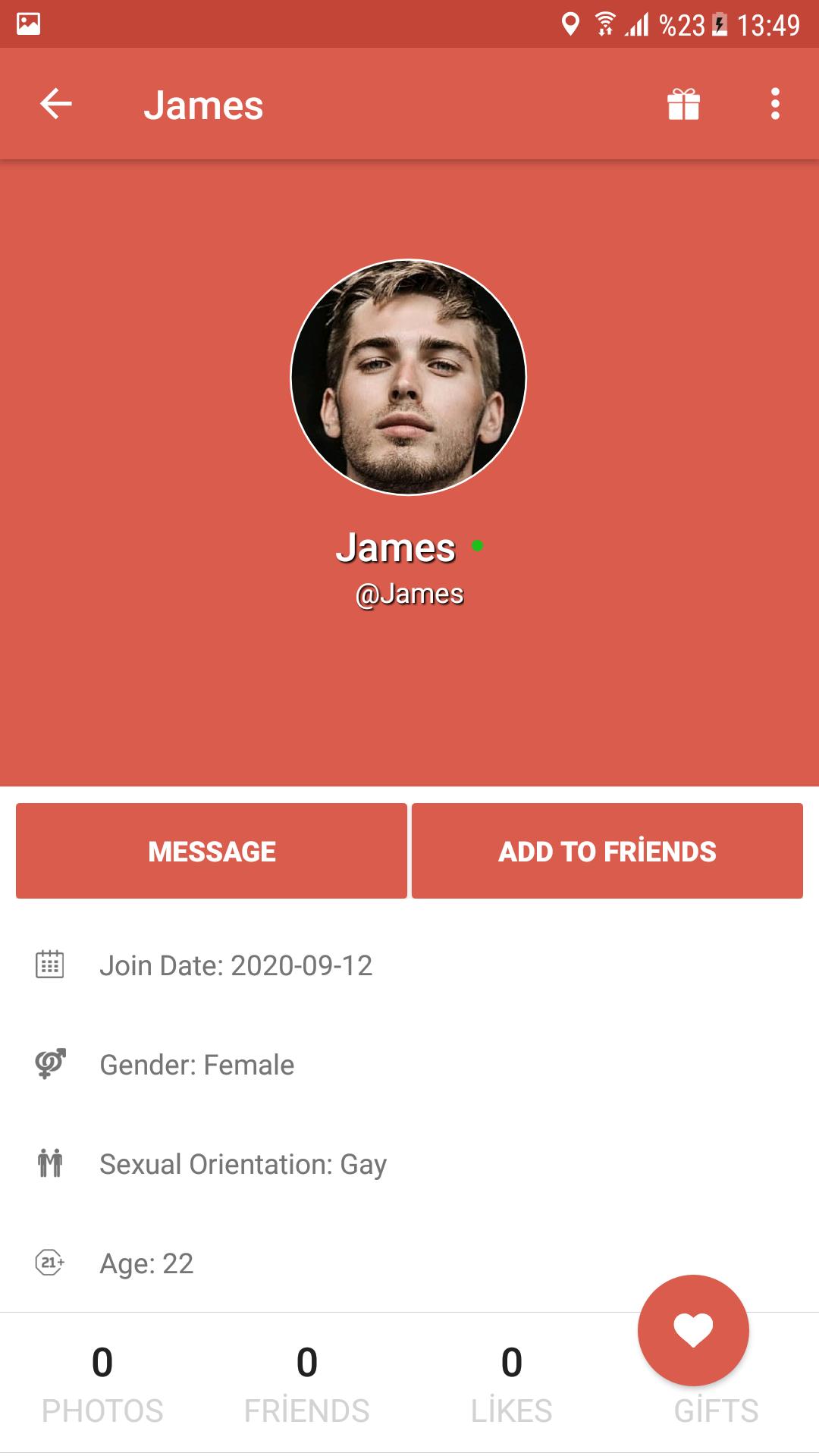Add James to friends
The height and width of the screenshot is (1456, 819).
[x=607, y=851]
